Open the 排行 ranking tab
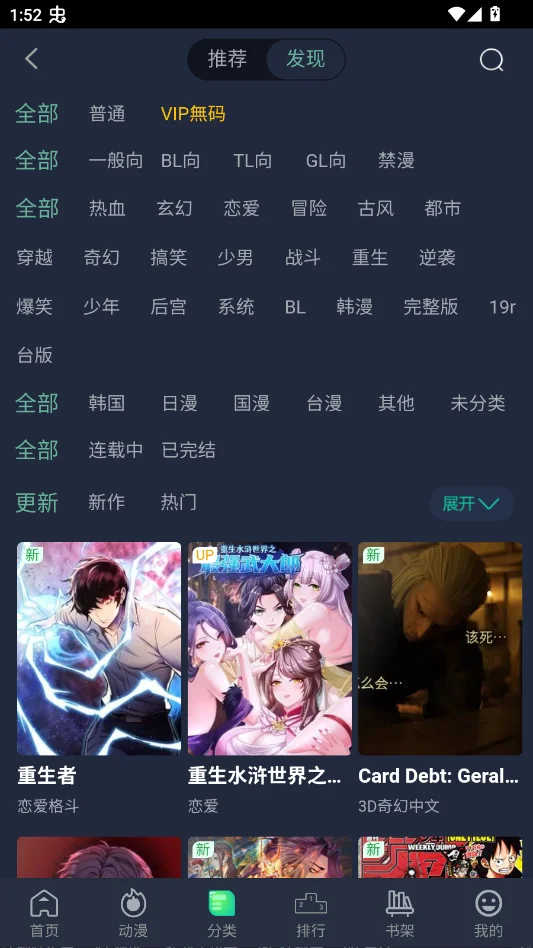 [311, 914]
